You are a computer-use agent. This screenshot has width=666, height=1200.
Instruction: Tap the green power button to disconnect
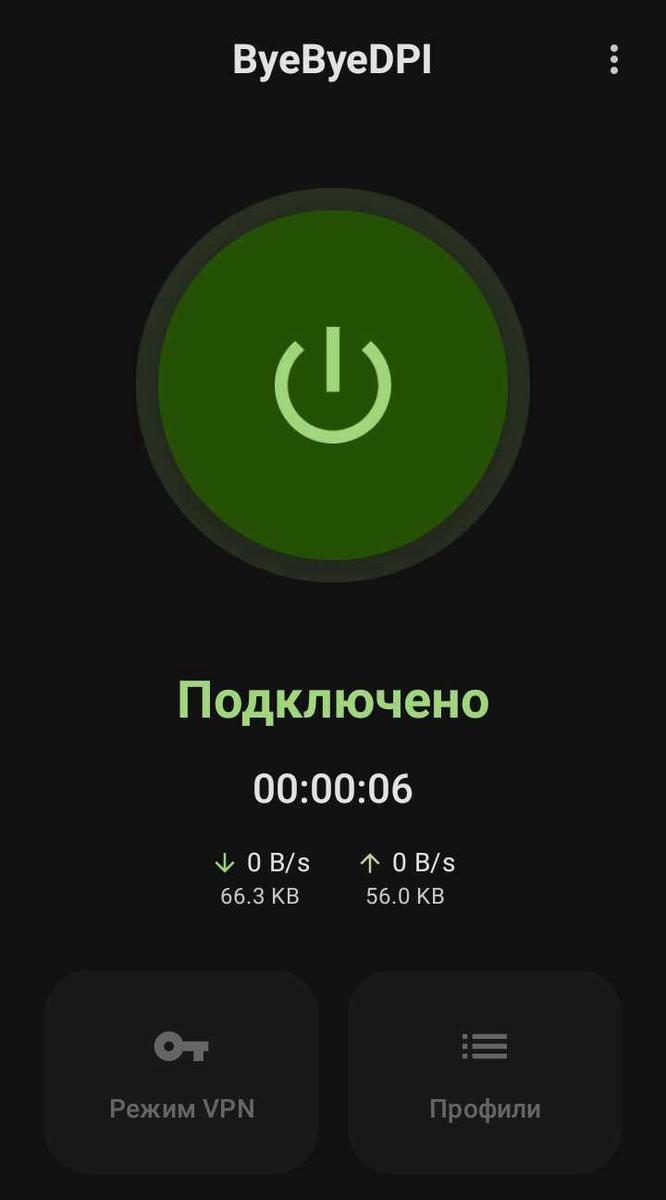[333, 385]
